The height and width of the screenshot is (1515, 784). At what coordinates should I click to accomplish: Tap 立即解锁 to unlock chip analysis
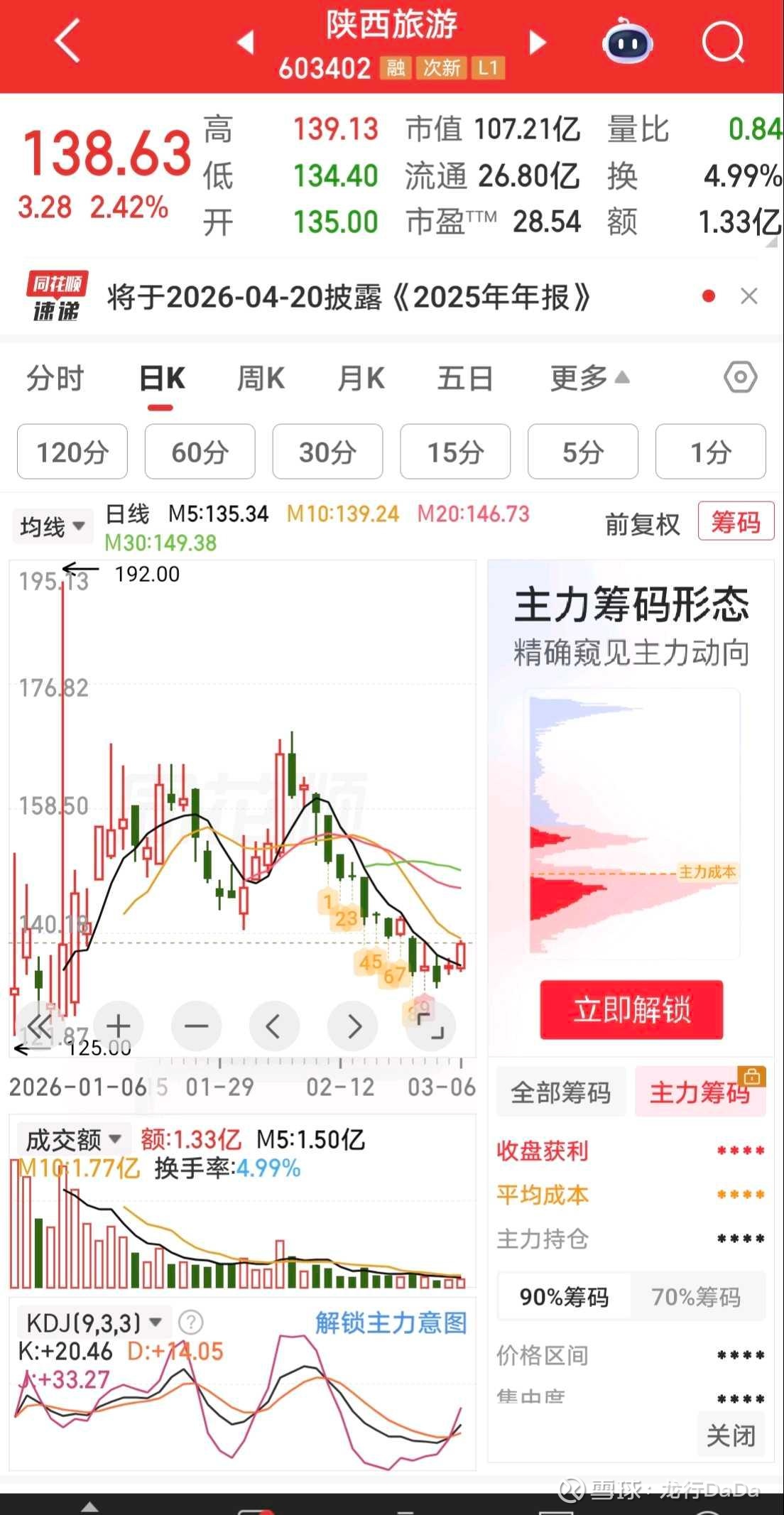click(631, 1009)
